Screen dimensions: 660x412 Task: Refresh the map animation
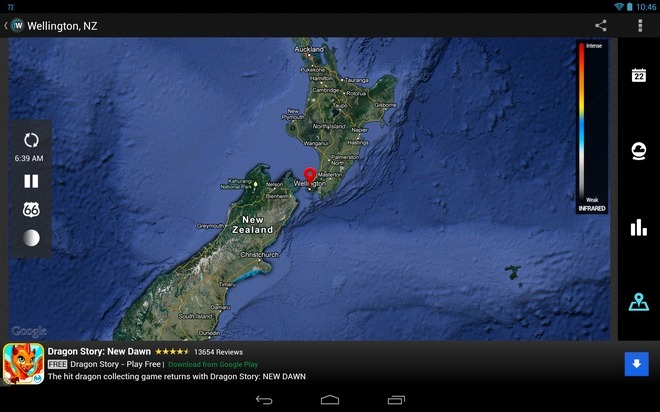[x=31, y=140]
